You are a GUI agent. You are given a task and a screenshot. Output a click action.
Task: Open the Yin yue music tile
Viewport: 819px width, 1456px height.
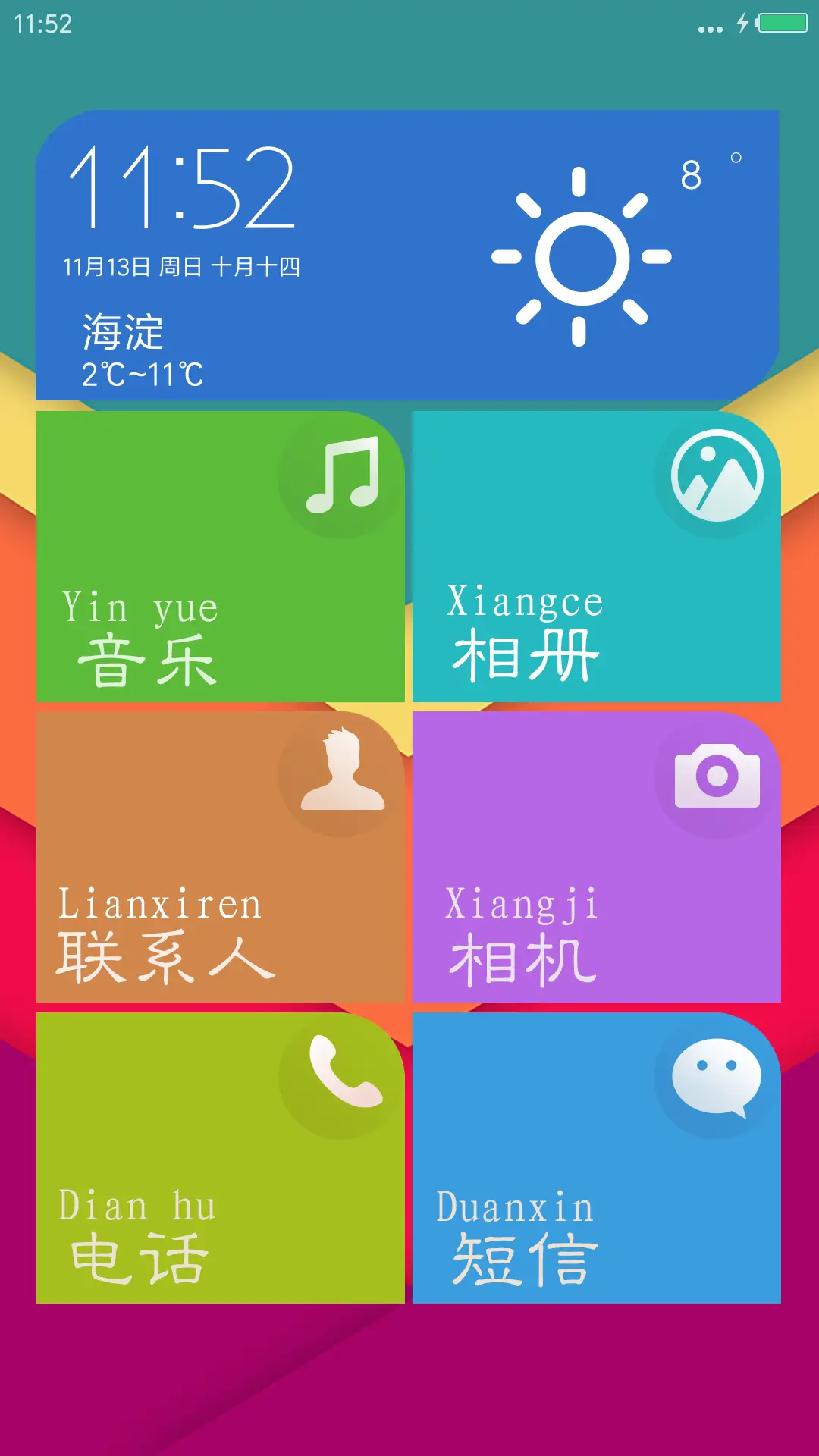(220, 554)
